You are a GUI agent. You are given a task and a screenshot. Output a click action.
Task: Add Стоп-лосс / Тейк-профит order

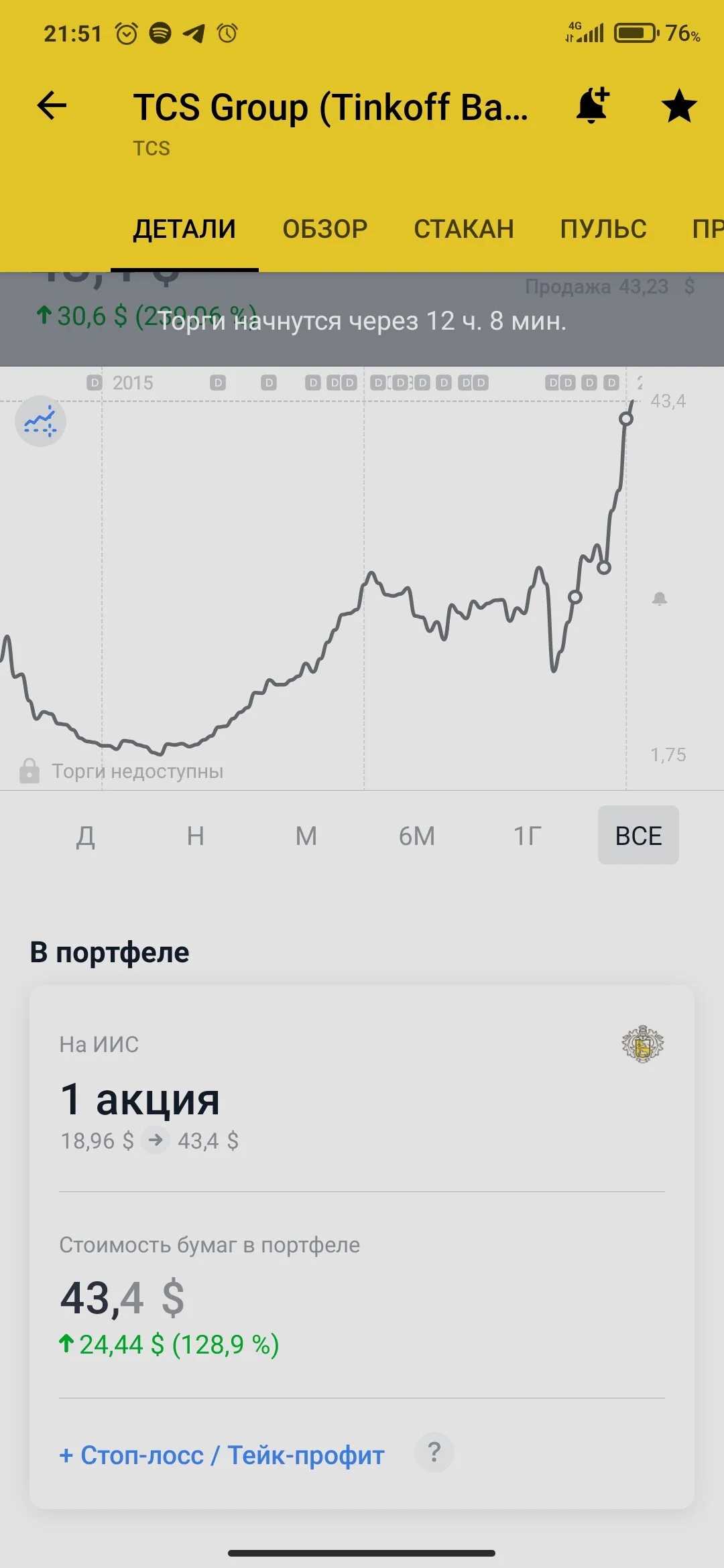tap(222, 1455)
